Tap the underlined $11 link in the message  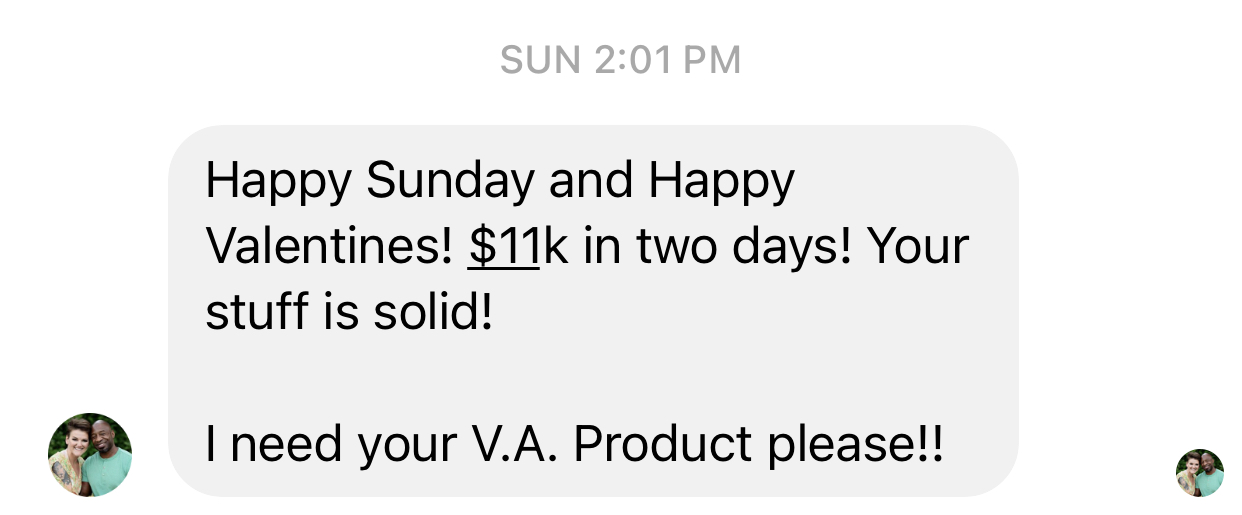503,247
